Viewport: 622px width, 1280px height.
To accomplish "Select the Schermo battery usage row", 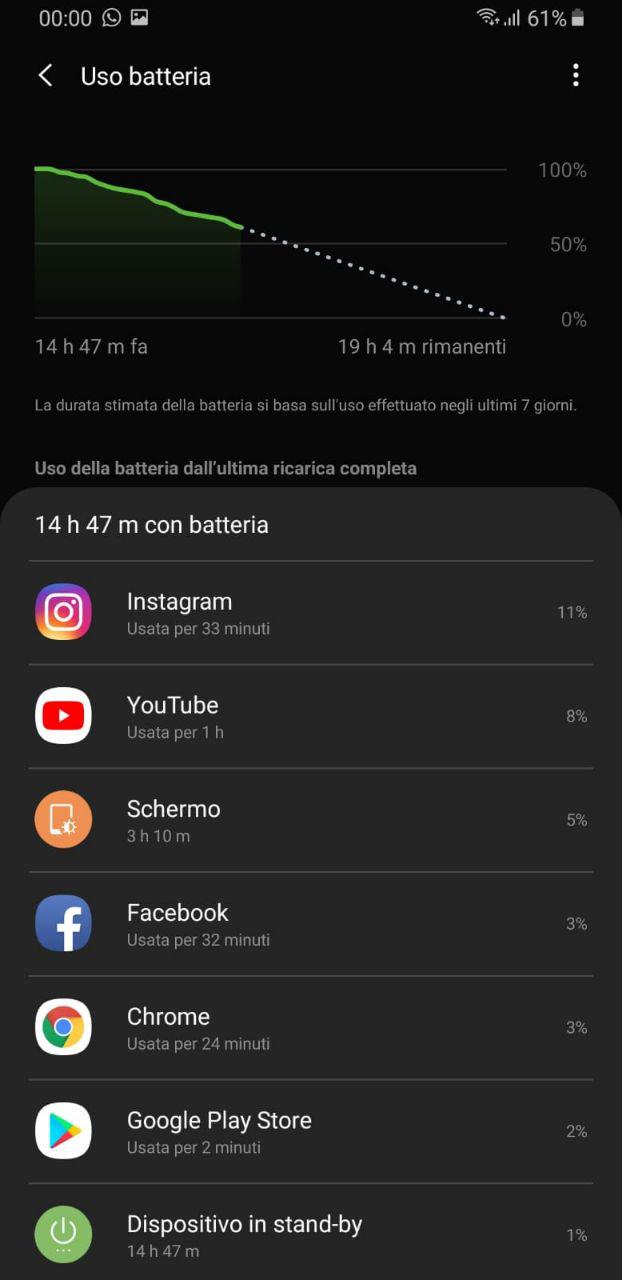I will click(x=310, y=820).
